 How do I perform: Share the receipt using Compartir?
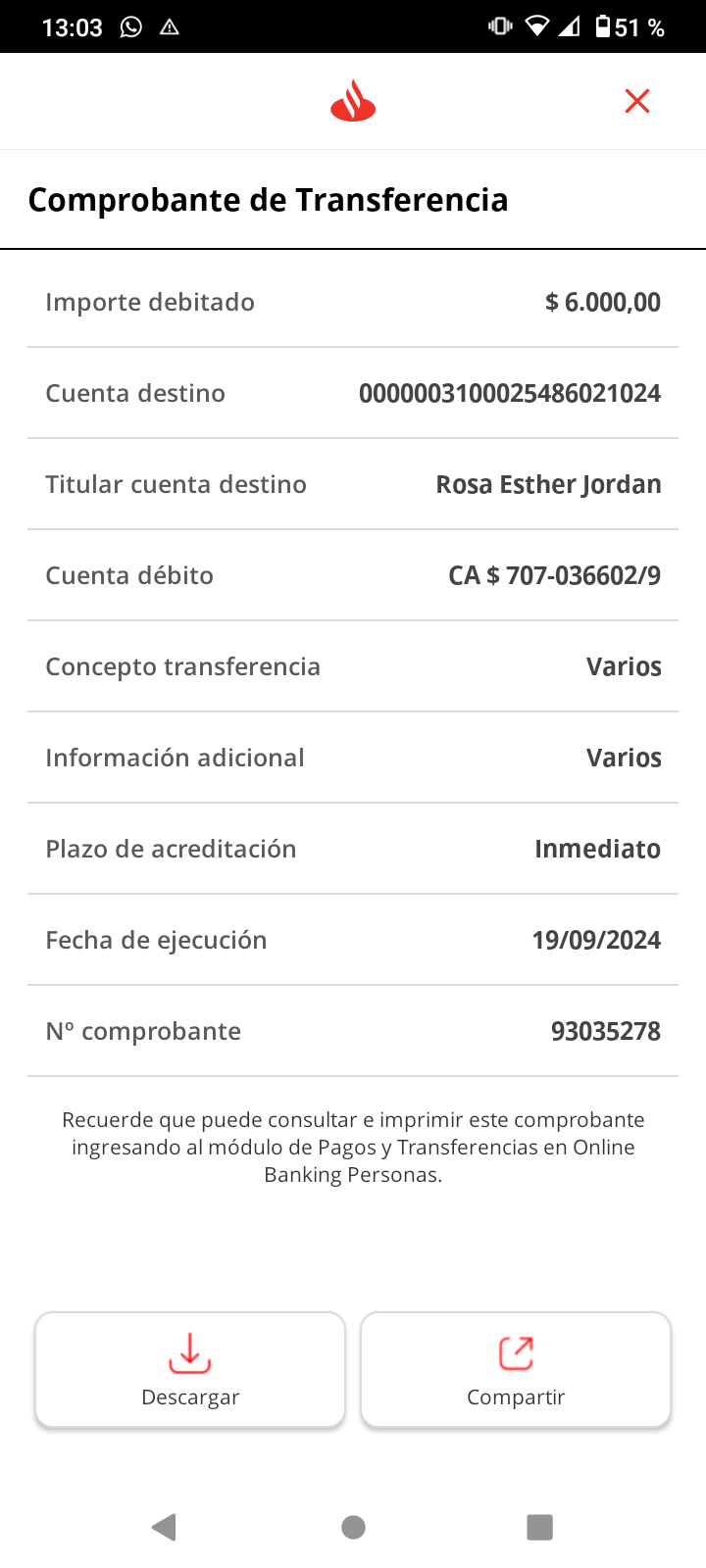[516, 1369]
